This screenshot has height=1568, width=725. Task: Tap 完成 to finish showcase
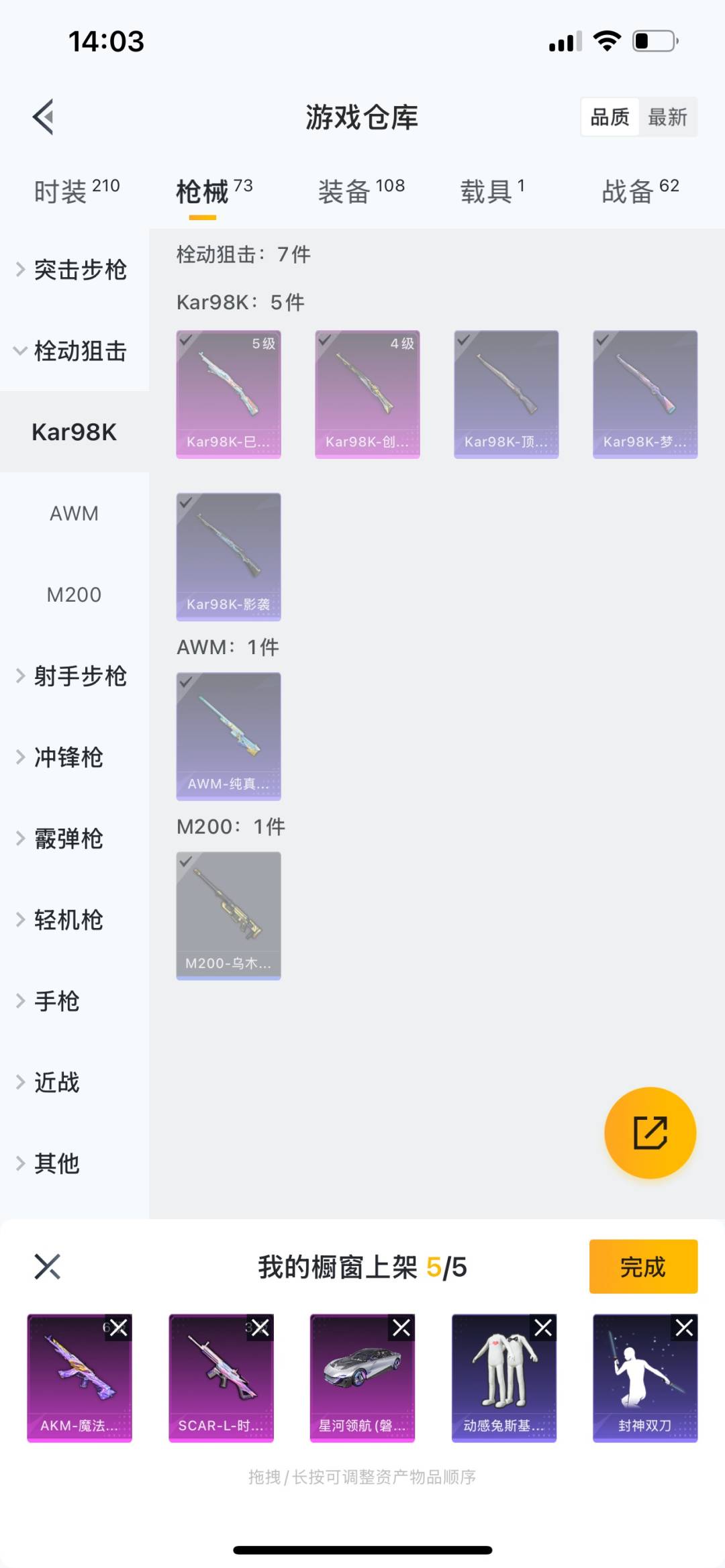pos(642,1267)
